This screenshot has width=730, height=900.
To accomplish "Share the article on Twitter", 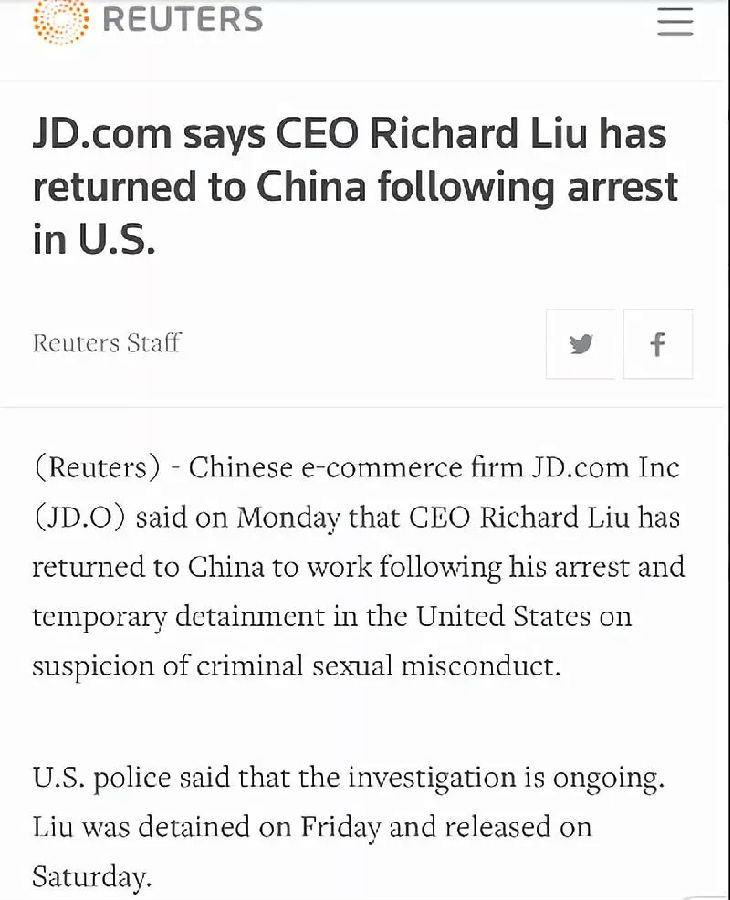I will [x=580, y=344].
